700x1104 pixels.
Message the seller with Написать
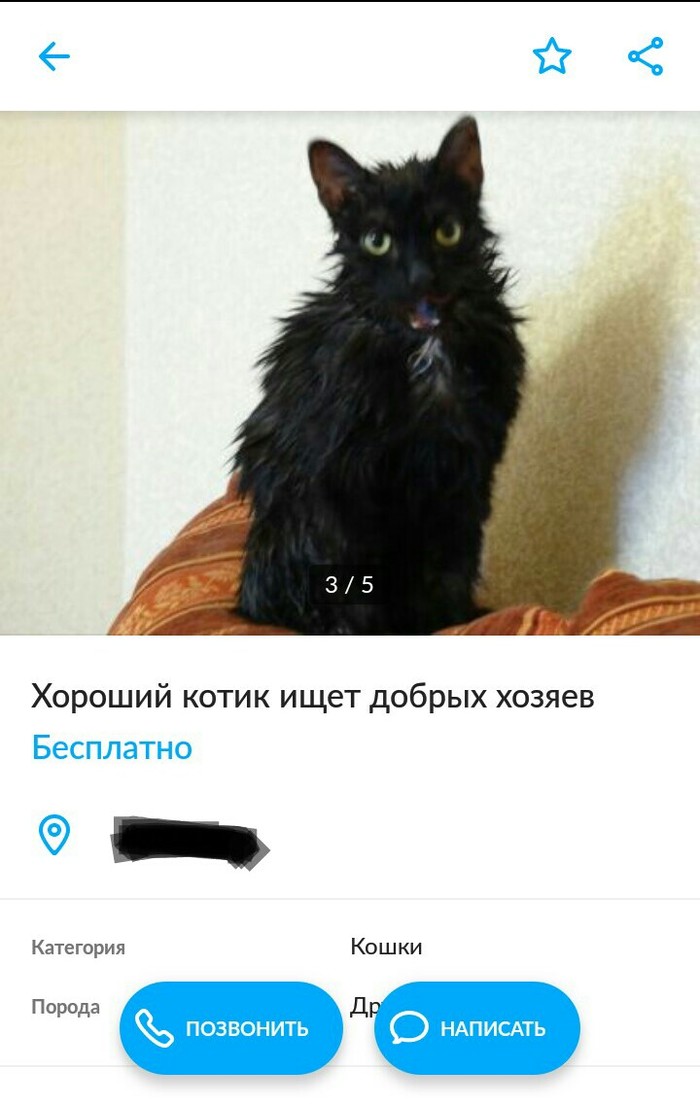tap(477, 1028)
